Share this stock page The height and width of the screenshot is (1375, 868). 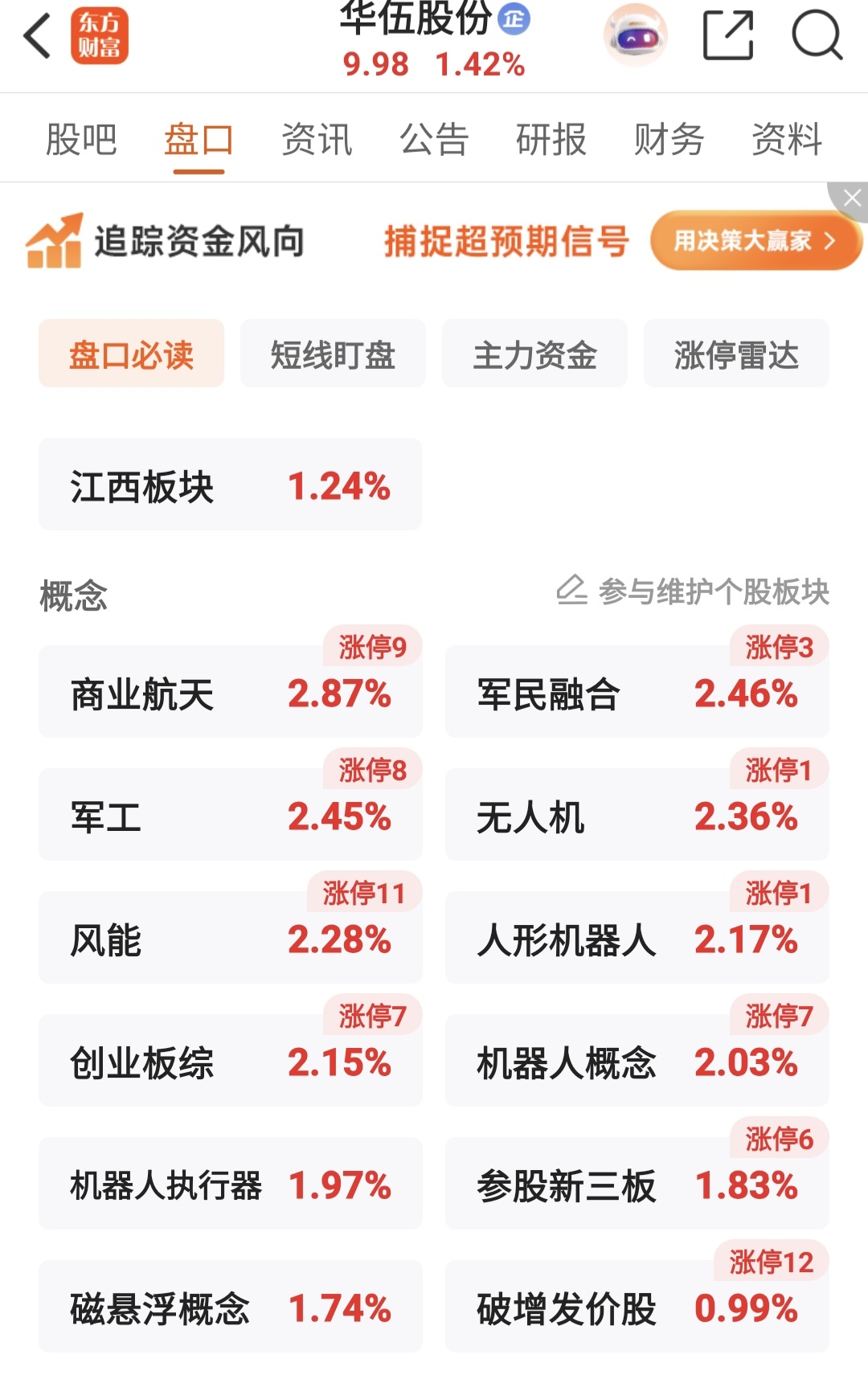pos(728,35)
